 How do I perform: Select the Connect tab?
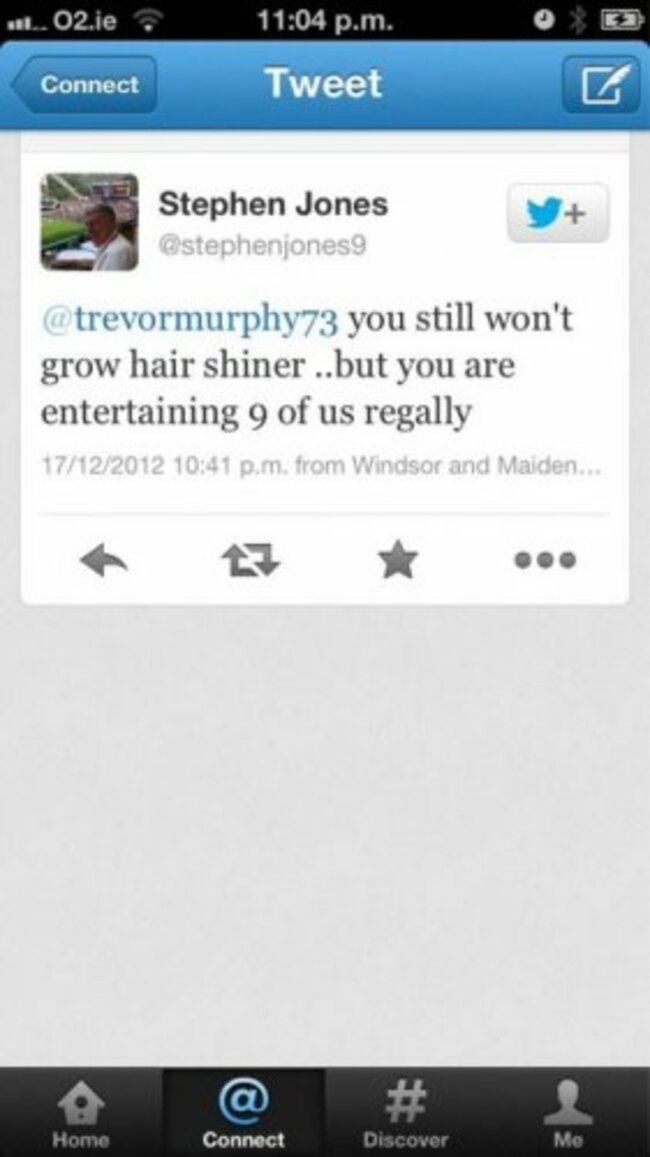pos(243,1112)
